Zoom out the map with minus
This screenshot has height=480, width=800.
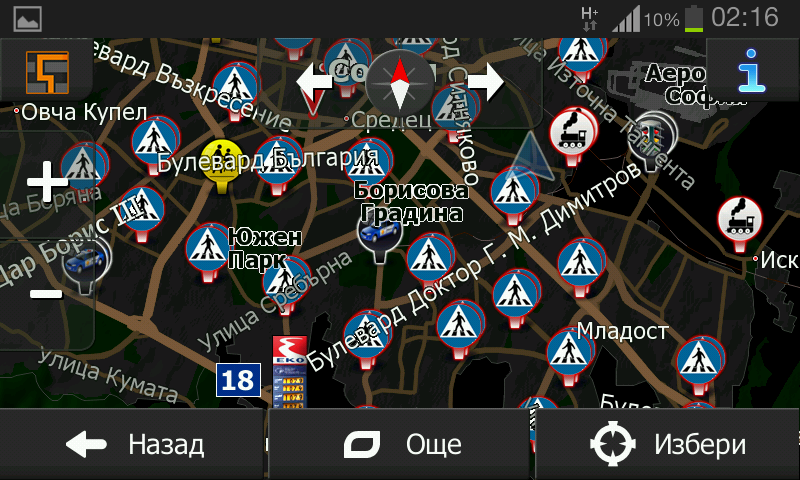click(x=47, y=293)
